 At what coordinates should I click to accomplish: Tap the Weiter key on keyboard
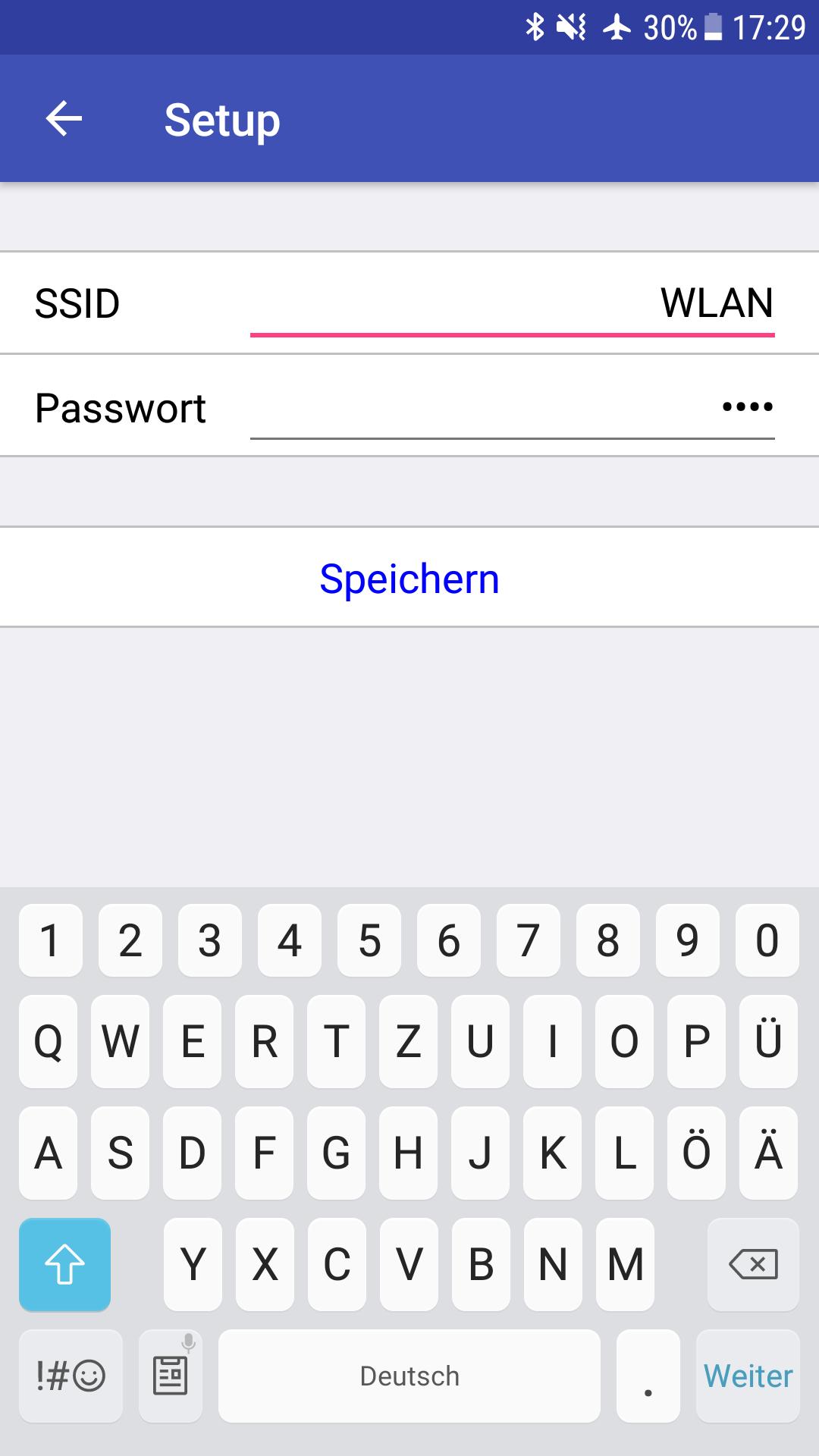pyautogui.click(x=748, y=1376)
